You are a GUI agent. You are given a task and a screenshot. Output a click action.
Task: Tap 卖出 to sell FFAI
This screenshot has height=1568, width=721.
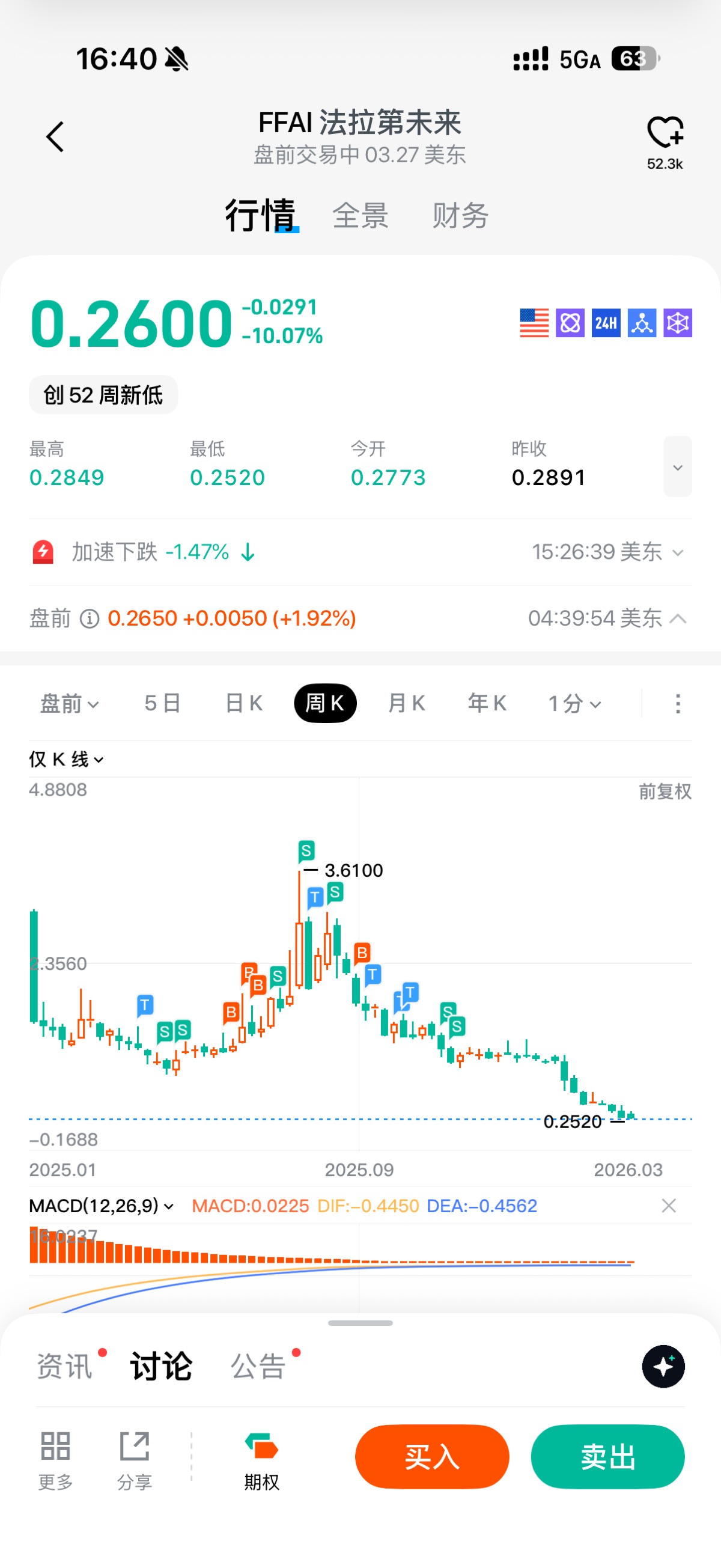point(607,1457)
